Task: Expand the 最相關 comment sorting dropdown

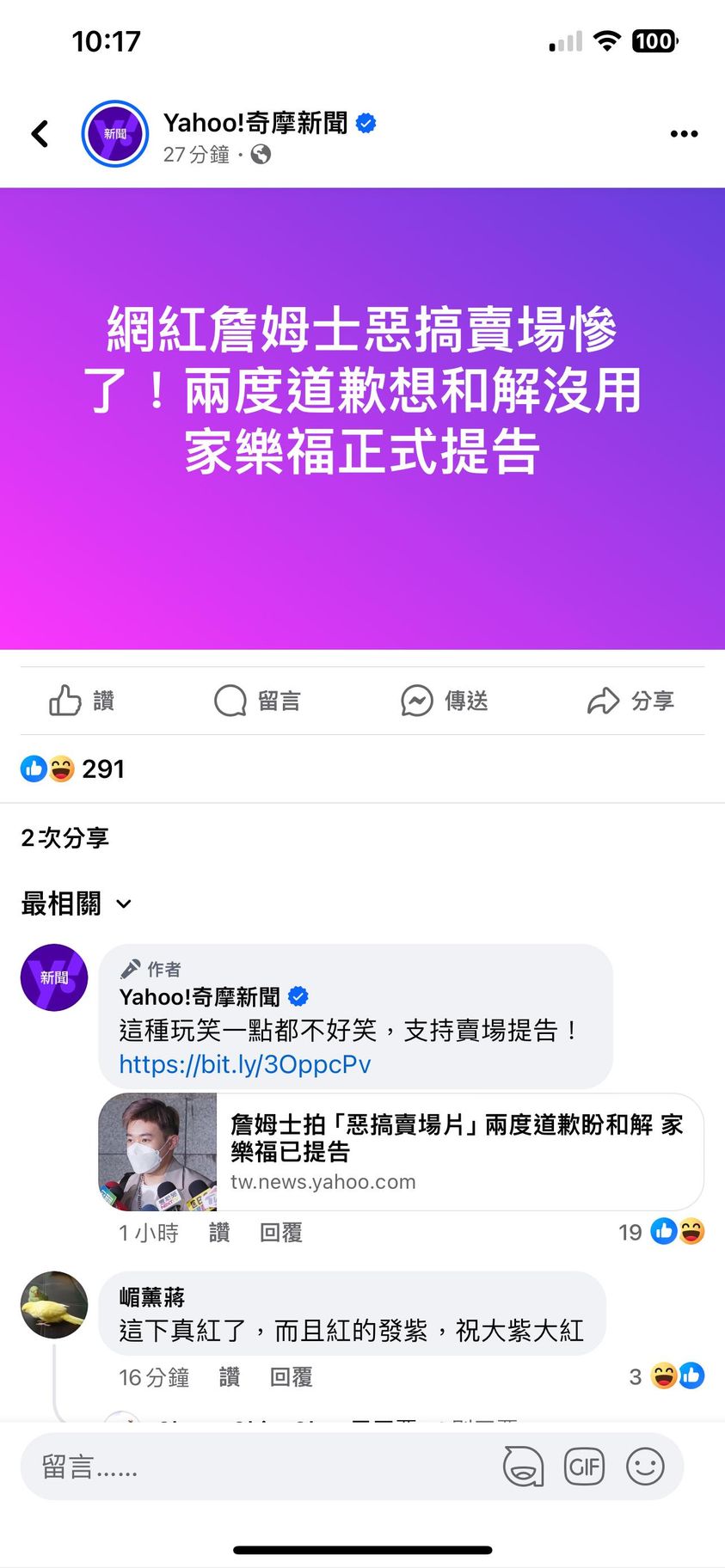Action: point(76,903)
